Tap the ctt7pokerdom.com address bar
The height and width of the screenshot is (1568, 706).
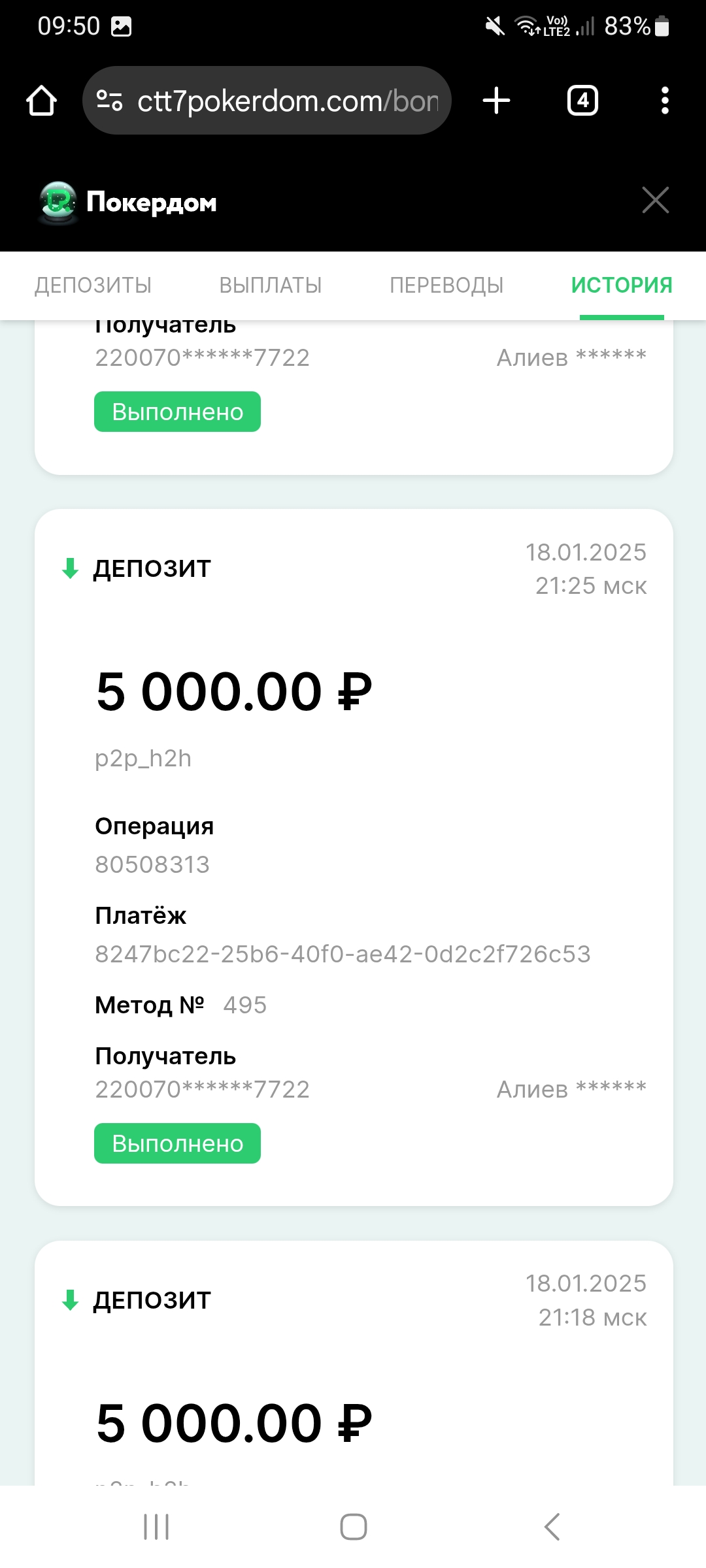tap(267, 101)
